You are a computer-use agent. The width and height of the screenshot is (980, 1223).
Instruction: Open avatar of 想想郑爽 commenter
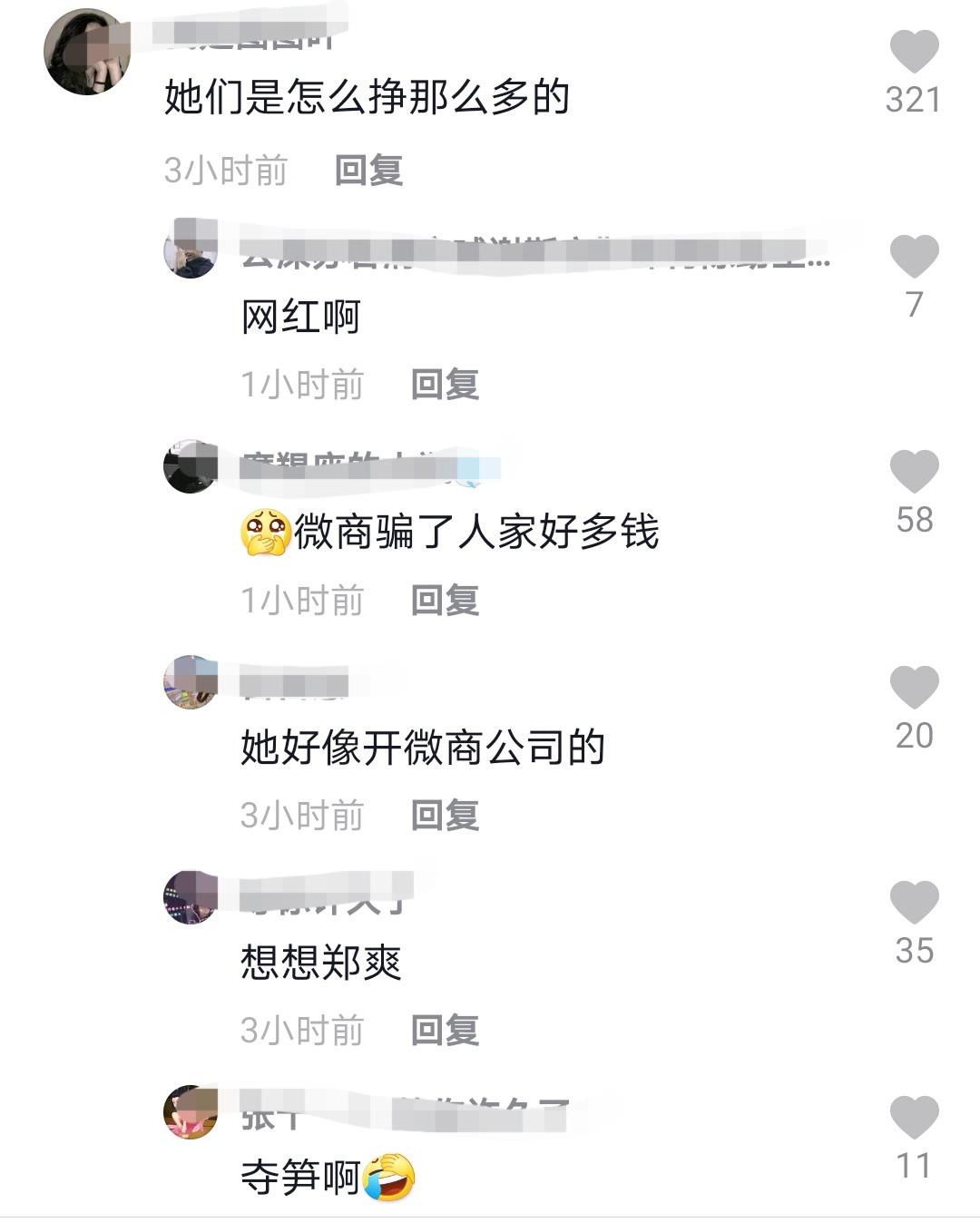coord(191,897)
